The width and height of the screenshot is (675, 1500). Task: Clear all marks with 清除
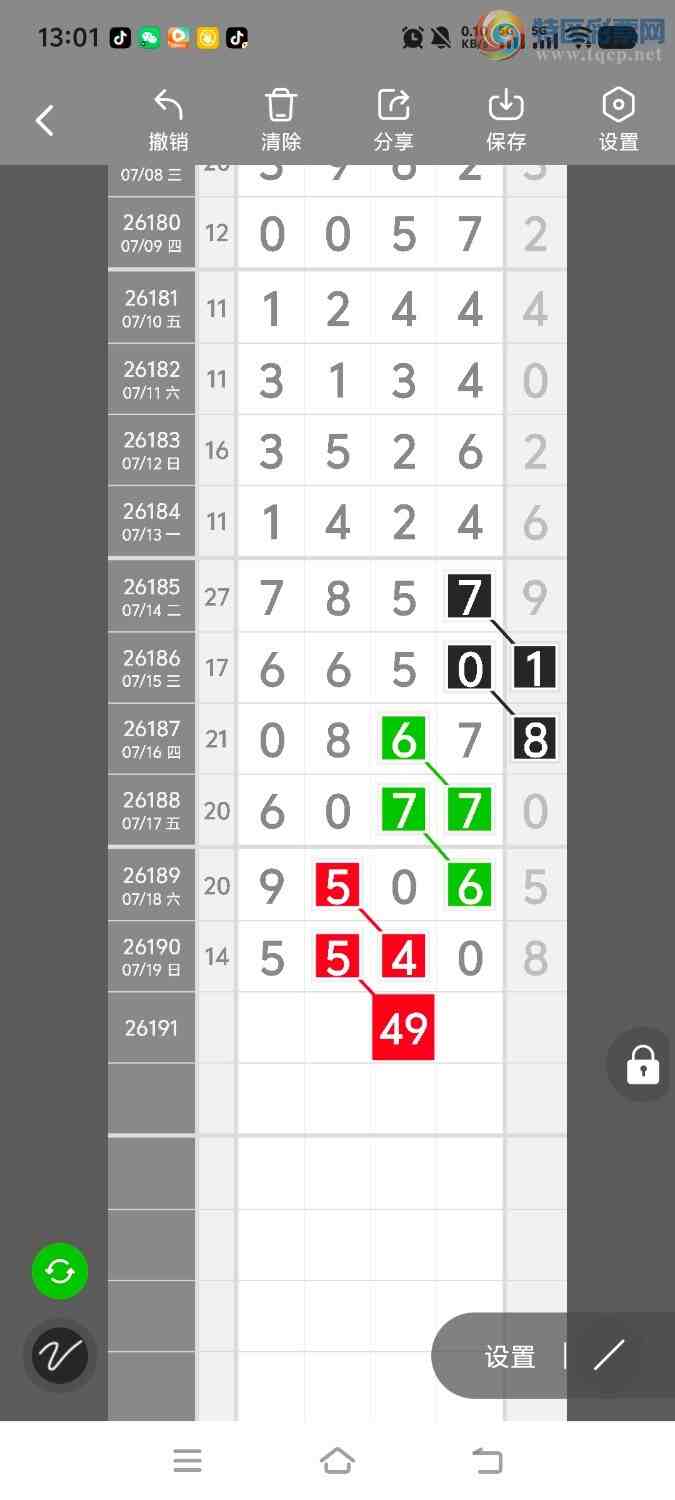pos(281,120)
